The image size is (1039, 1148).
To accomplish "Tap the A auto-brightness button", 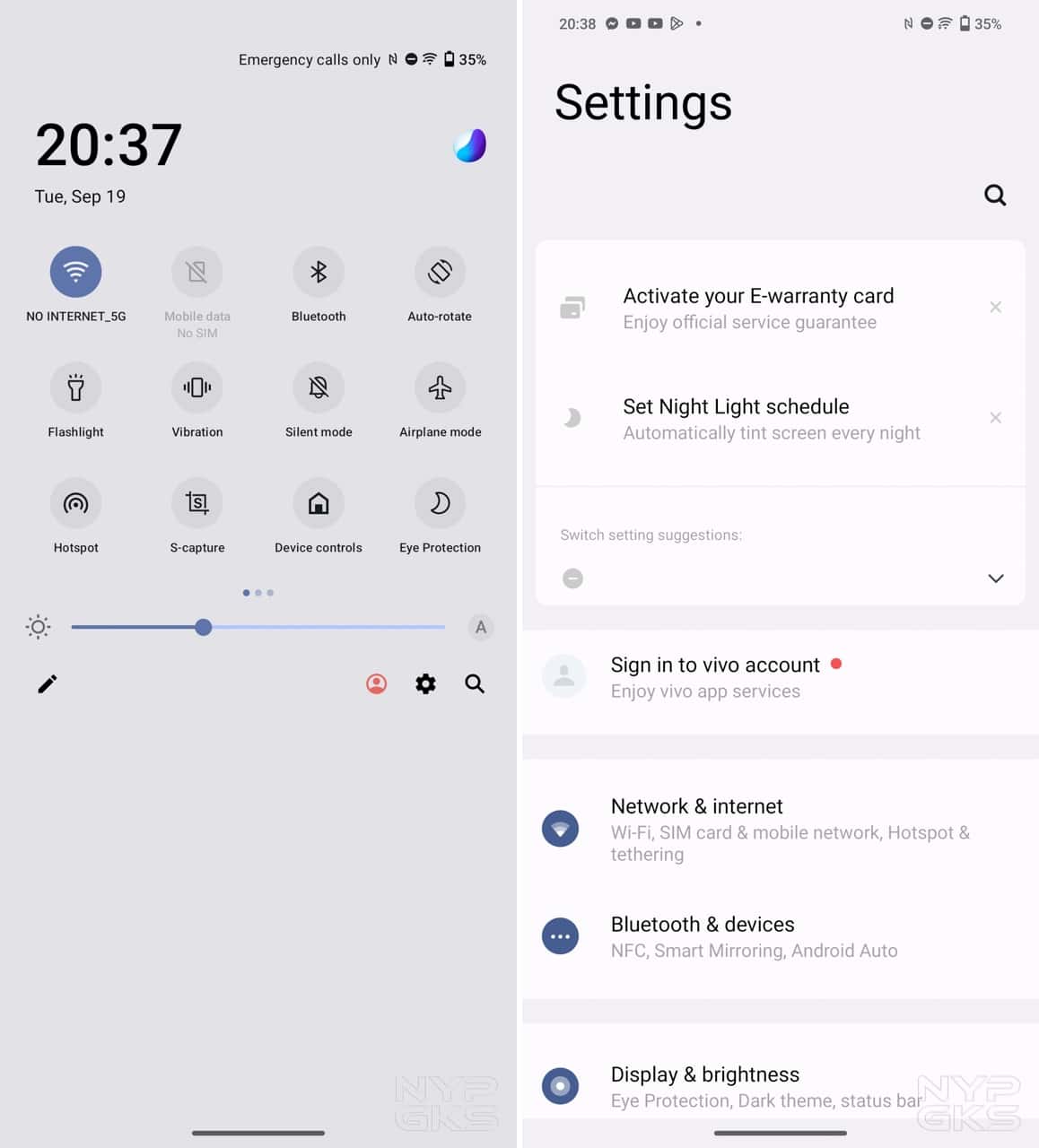I will click(480, 627).
